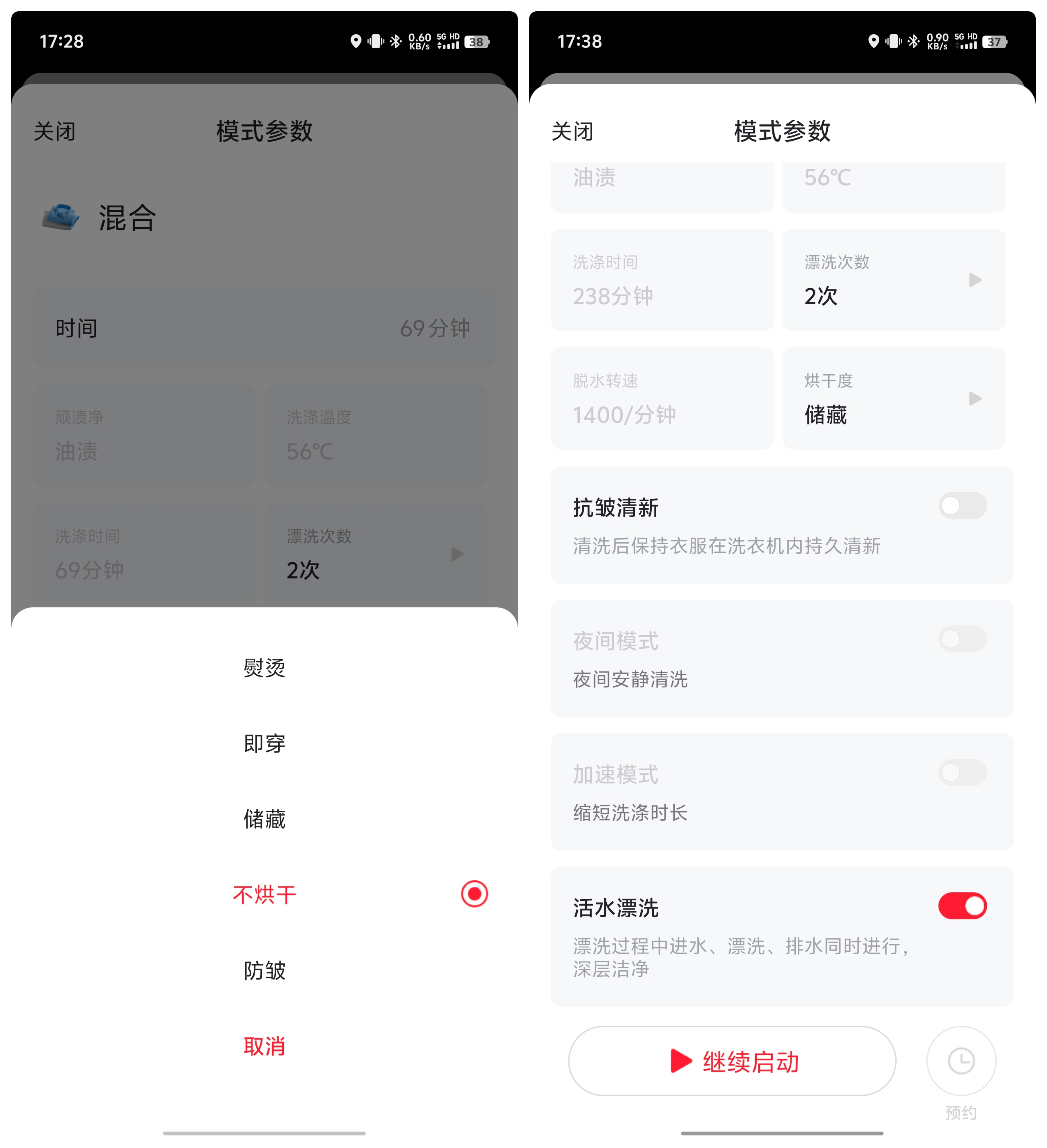
Task: Open the 预约 schedule clock button
Action: click(x=961, y=1061)
